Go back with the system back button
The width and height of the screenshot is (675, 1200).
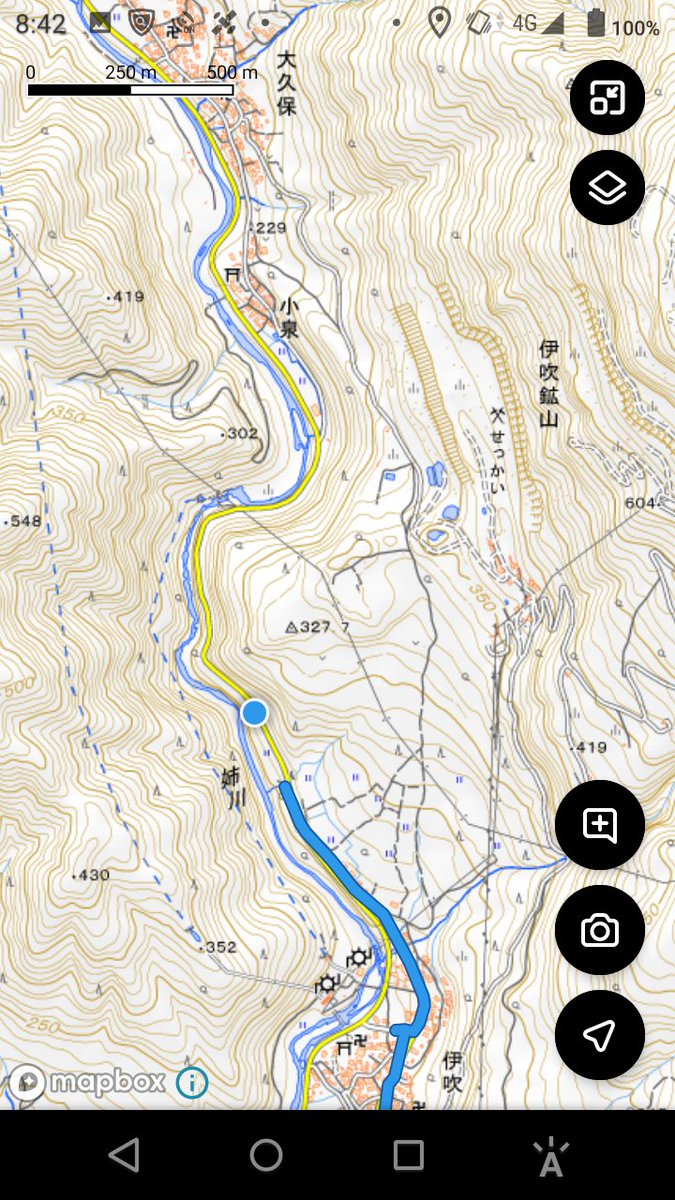pyautogui.click(x=124, y=1155)
